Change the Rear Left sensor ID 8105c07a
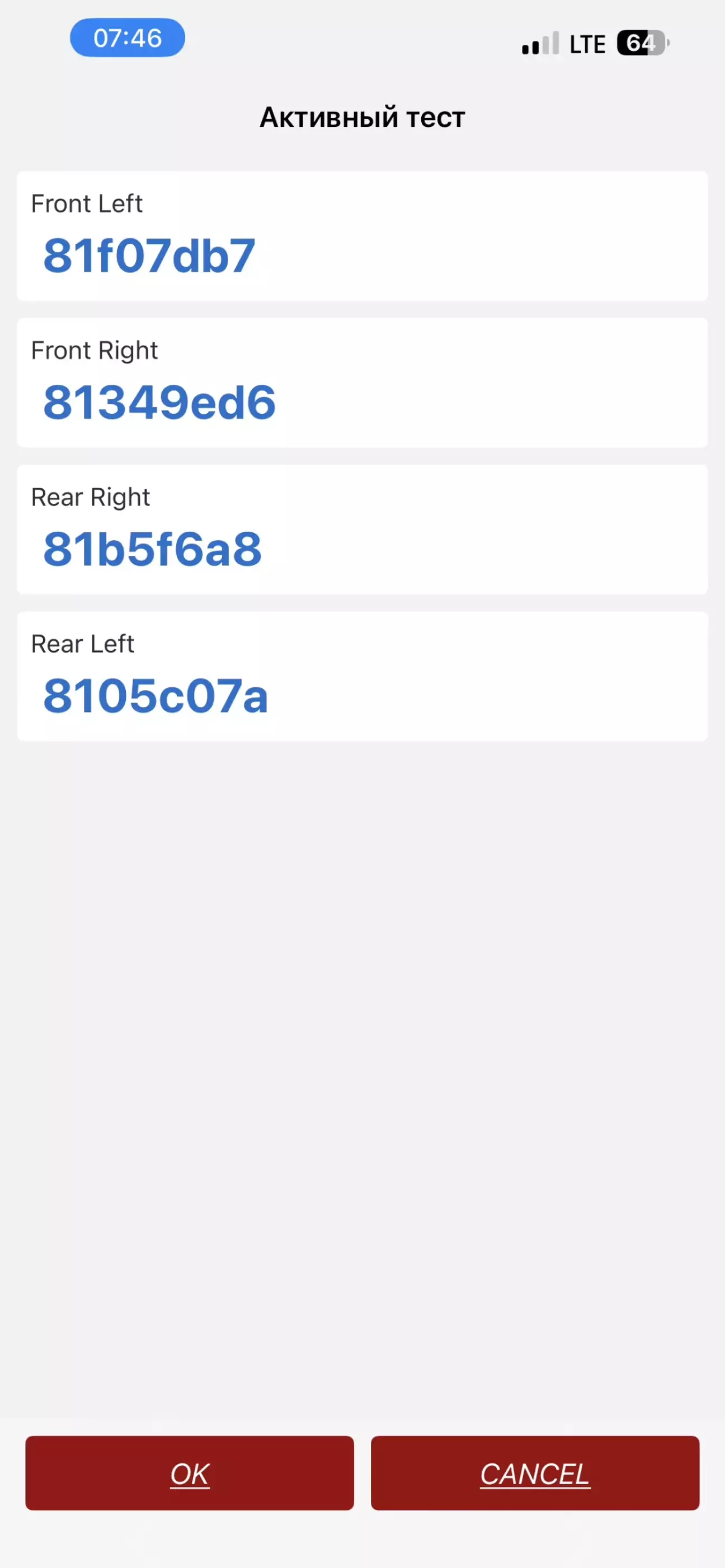725x1568 pixels. click(155, 696)
